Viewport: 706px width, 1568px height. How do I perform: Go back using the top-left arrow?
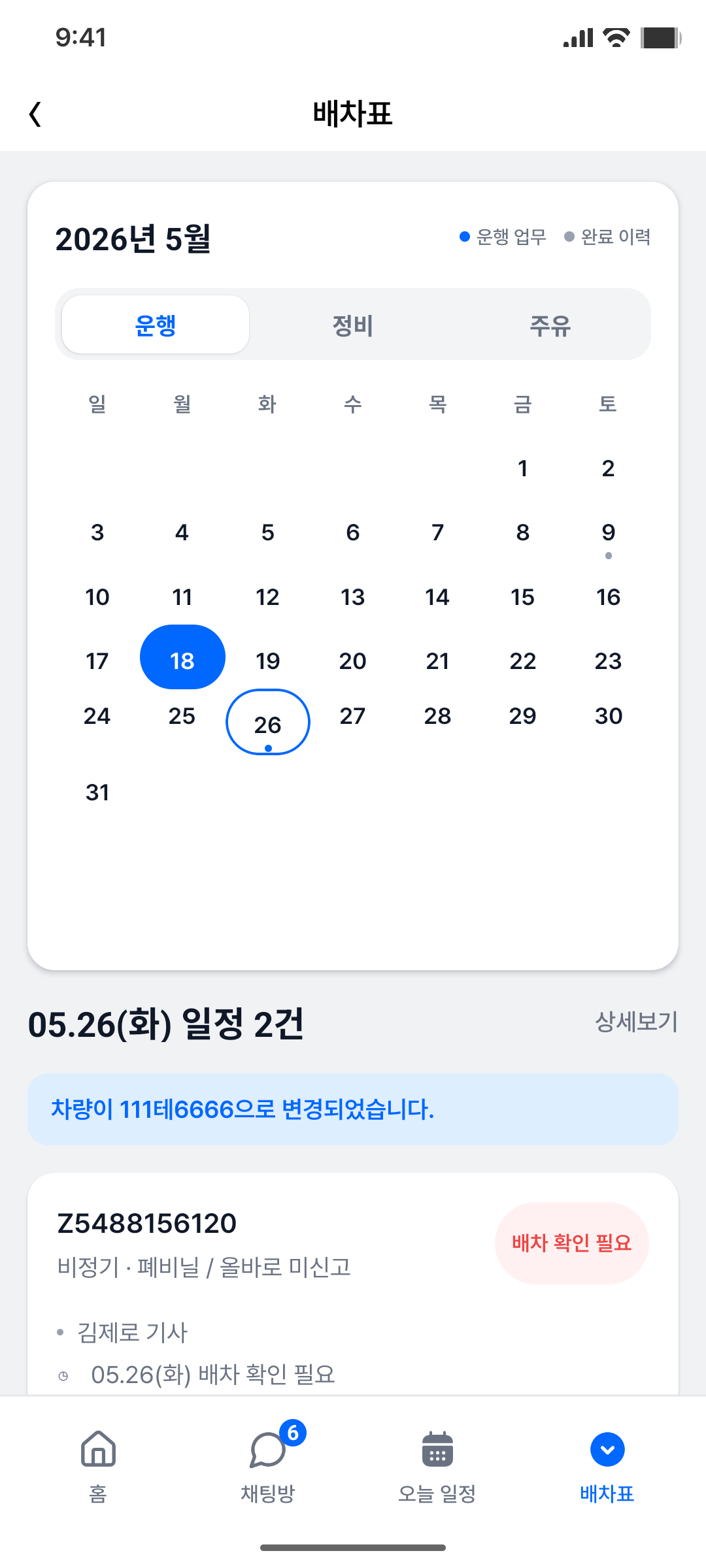click(x=35, y=114)
